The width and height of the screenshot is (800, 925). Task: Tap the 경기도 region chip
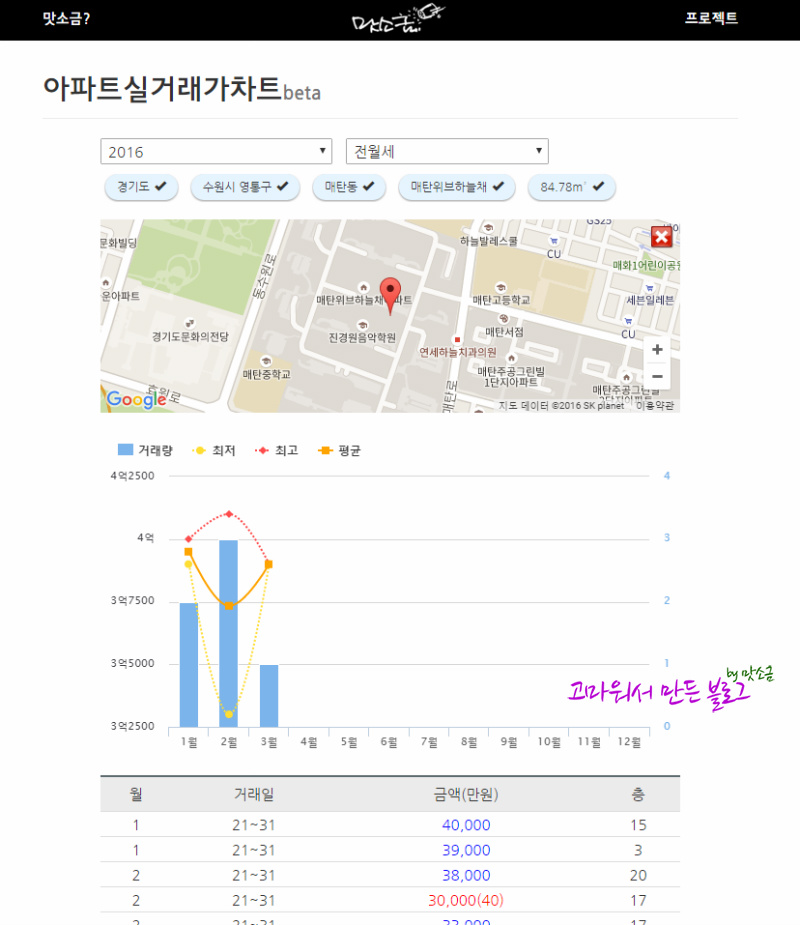[x=142, y=187]
